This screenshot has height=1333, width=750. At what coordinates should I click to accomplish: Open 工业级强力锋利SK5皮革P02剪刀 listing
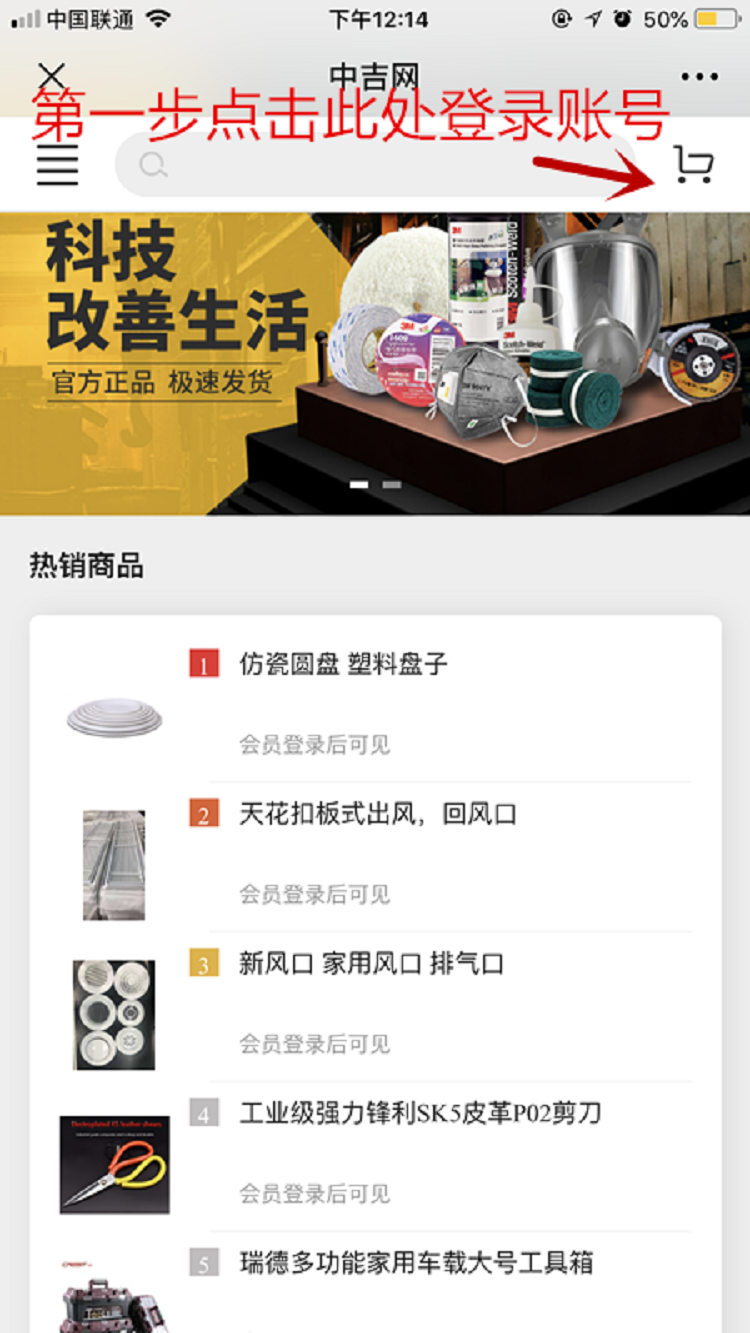[x=375, y=1157]
